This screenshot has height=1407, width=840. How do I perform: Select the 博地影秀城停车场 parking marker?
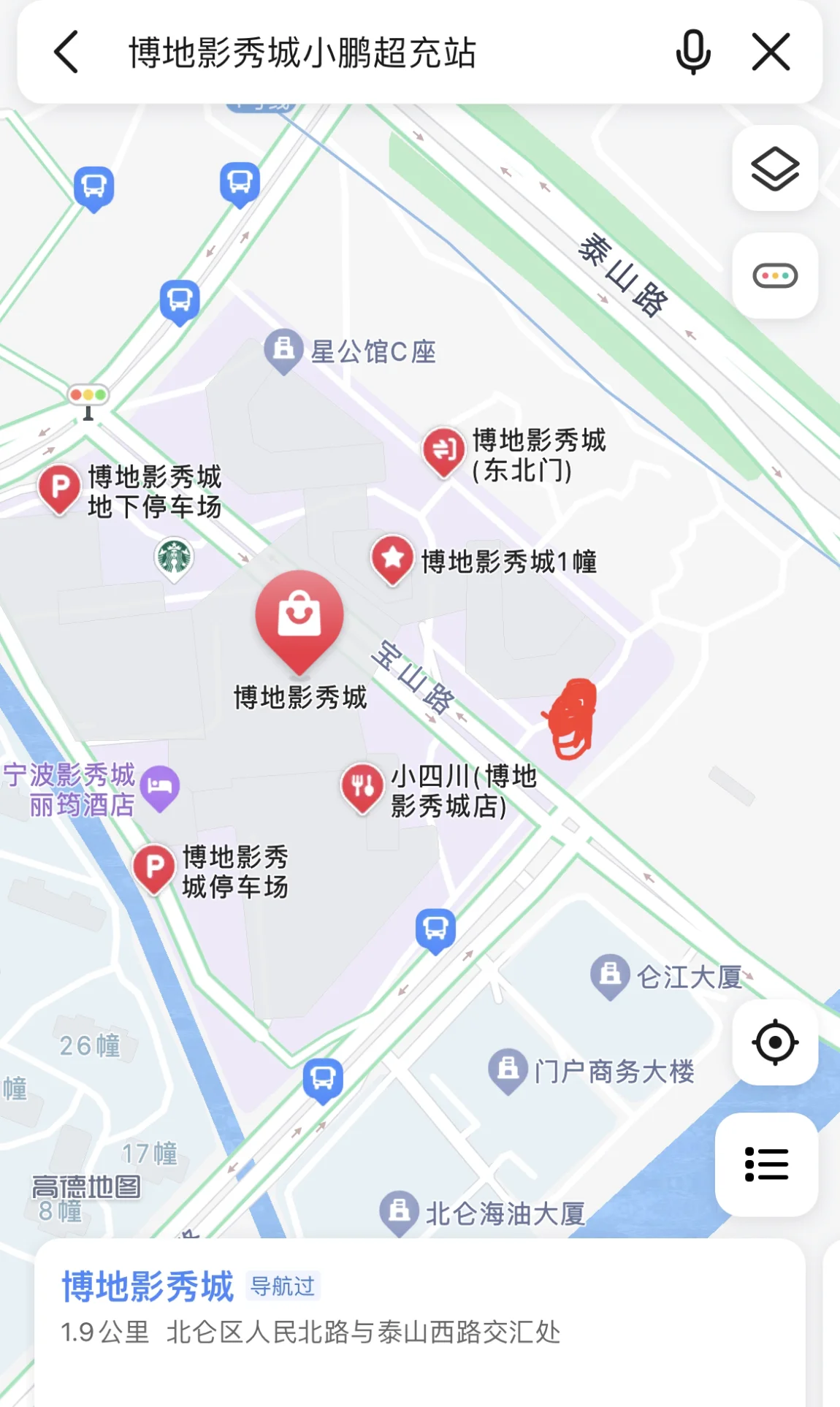(154, 869)
